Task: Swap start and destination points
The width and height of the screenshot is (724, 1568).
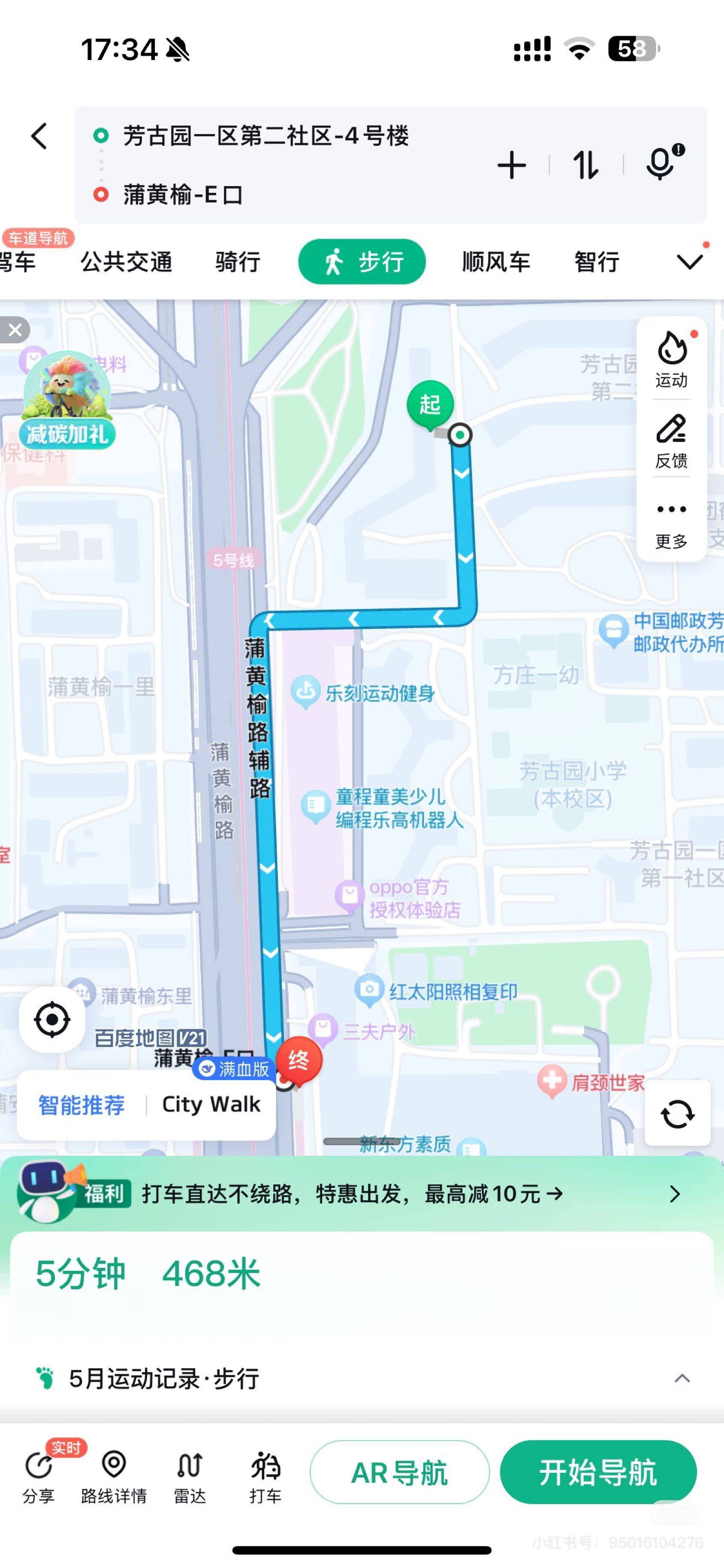Action: pyautogui.click(x=586, y=165)
